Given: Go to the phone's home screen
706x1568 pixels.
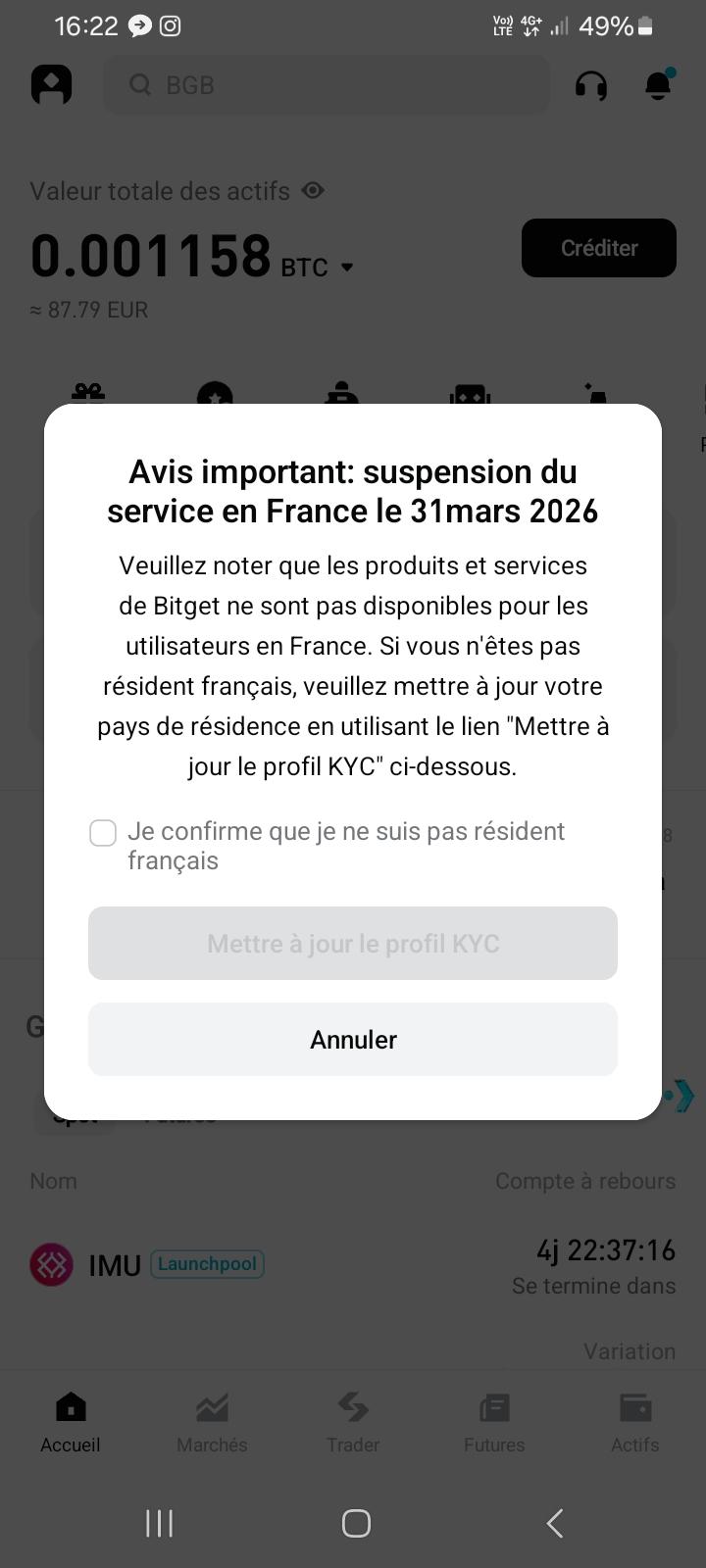Looking at the screenshot, I should click(x=356, y=1523).
